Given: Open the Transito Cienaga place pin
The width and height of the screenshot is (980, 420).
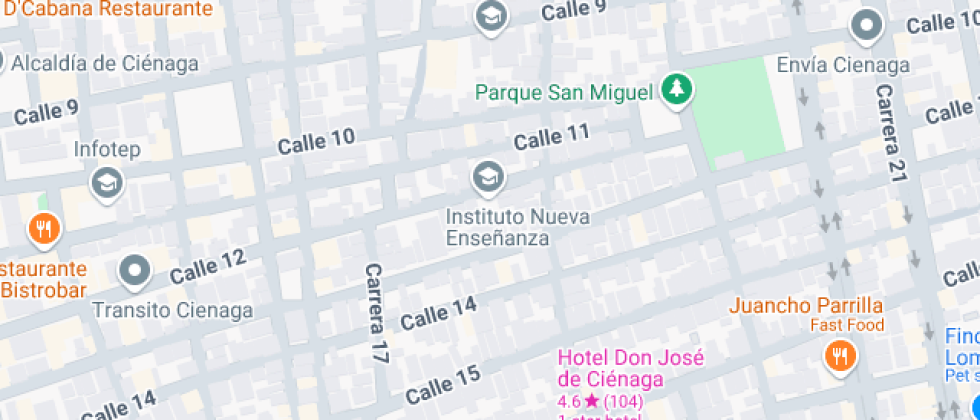Looking at the screenshot, I should 134,270.
